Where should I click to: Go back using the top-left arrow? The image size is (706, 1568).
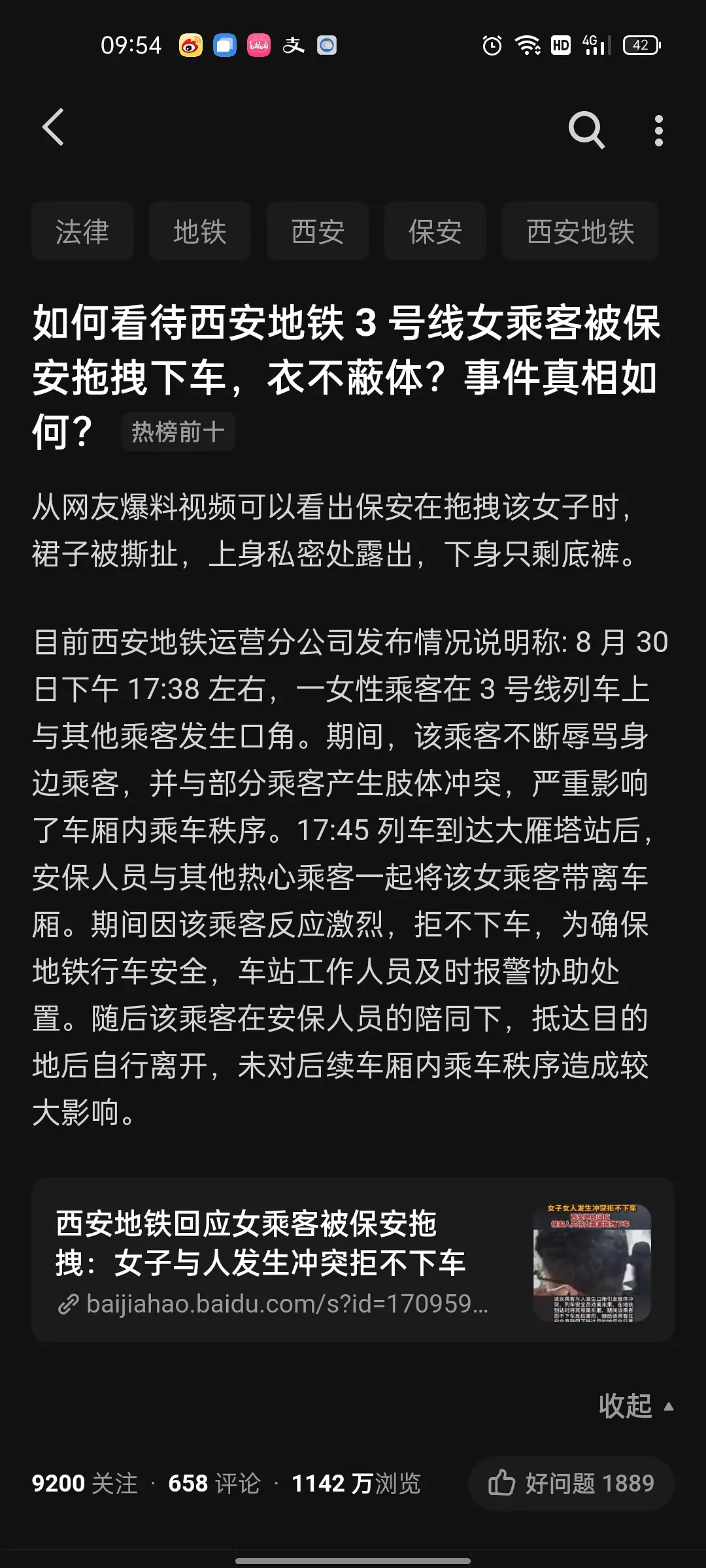pos(54,127)
